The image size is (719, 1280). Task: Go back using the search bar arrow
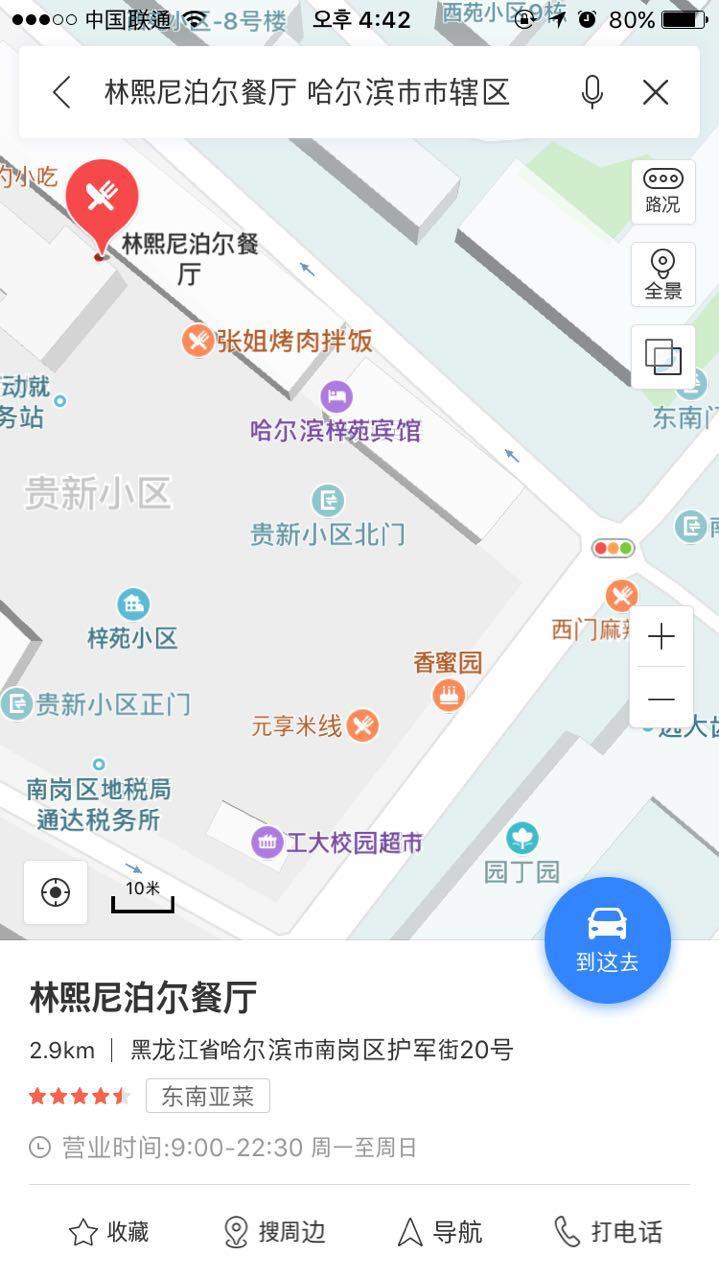[62, 93]
